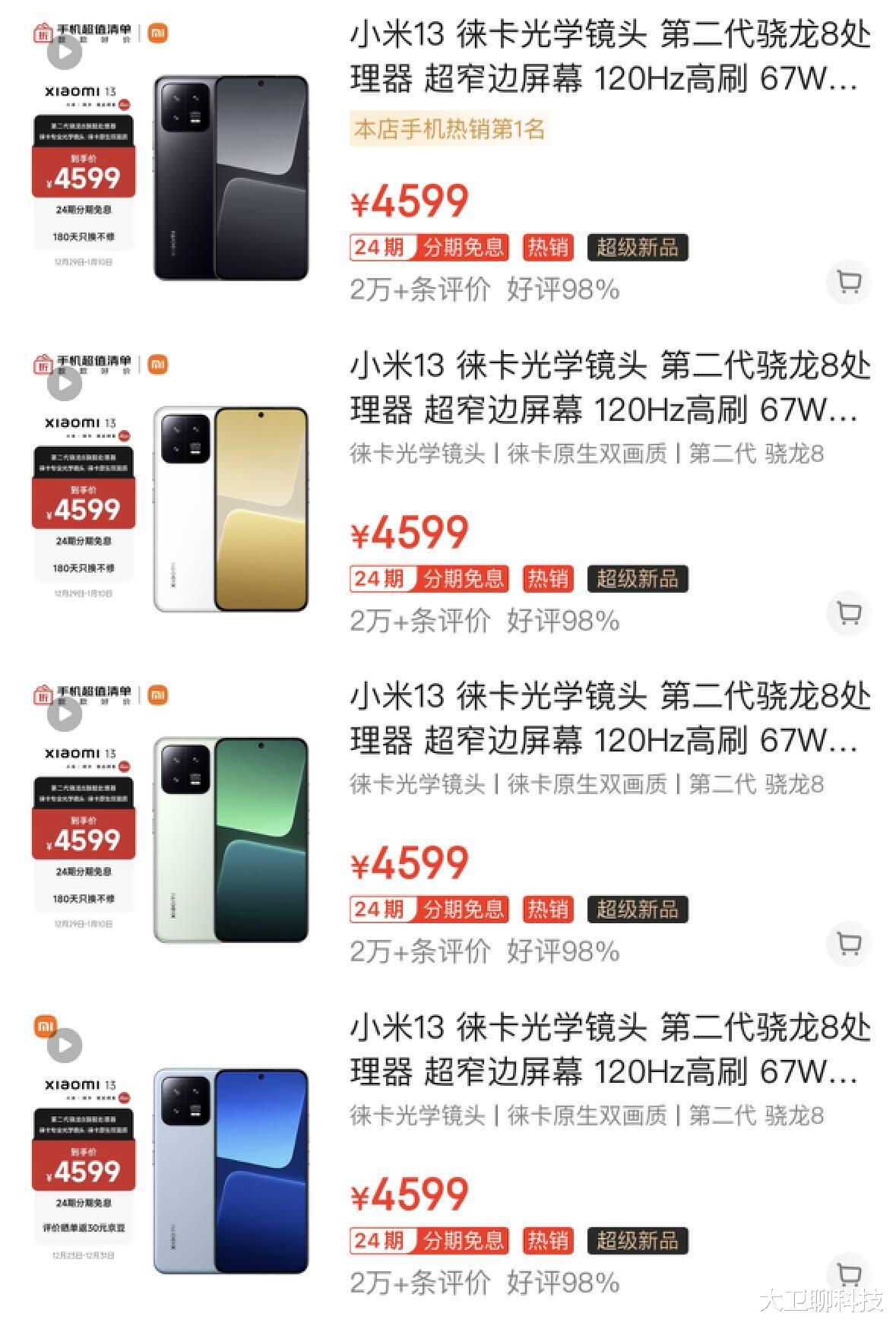The width and height of the screenshot is (896, 1329).
Task: Play the video on the blue Xiaomi 13 thumbnail
Action: click(65, 1045)
